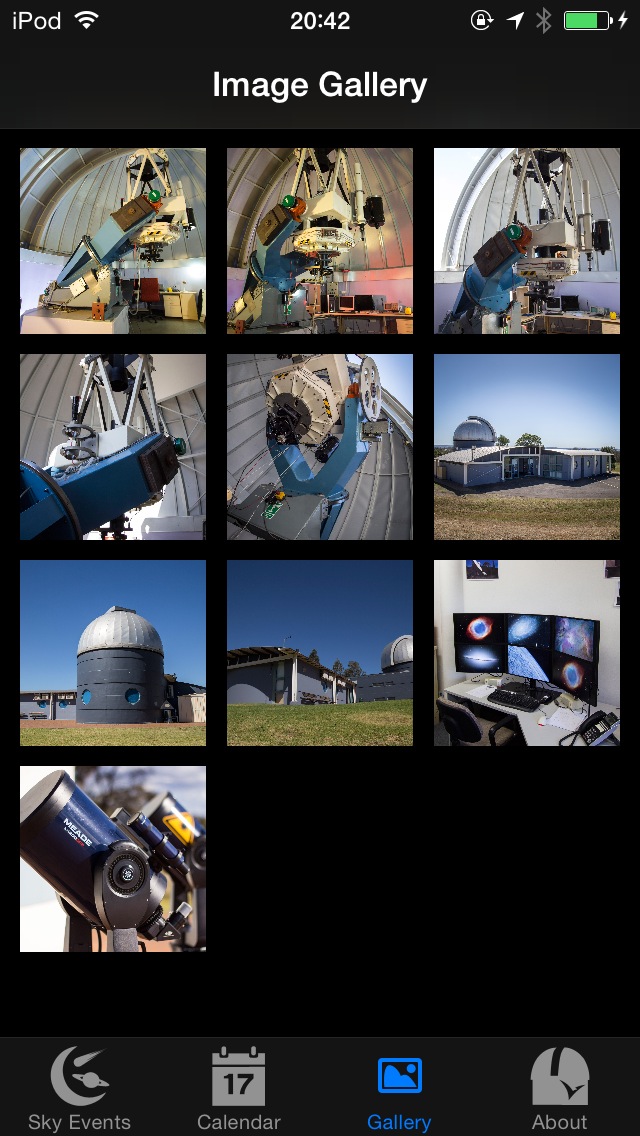Show the photo of the grassy lawn beside the building
Screen dimensions: 640x1136
tap(320, 653)
